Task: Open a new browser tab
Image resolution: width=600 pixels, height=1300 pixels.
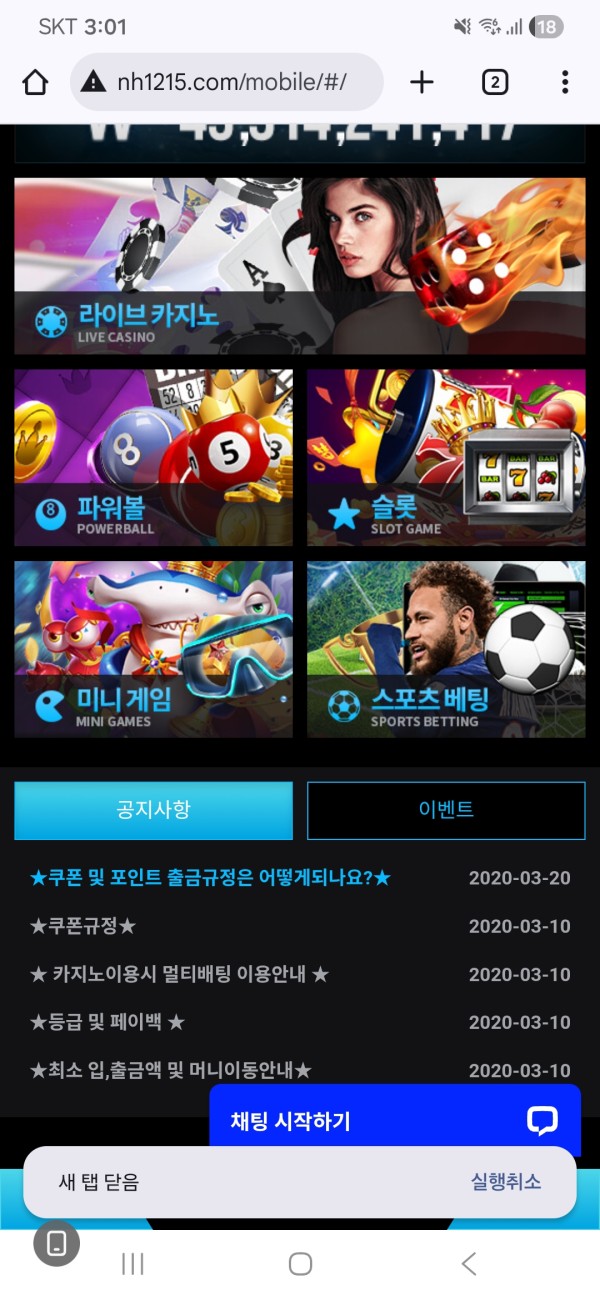Action: click(422, 82)
